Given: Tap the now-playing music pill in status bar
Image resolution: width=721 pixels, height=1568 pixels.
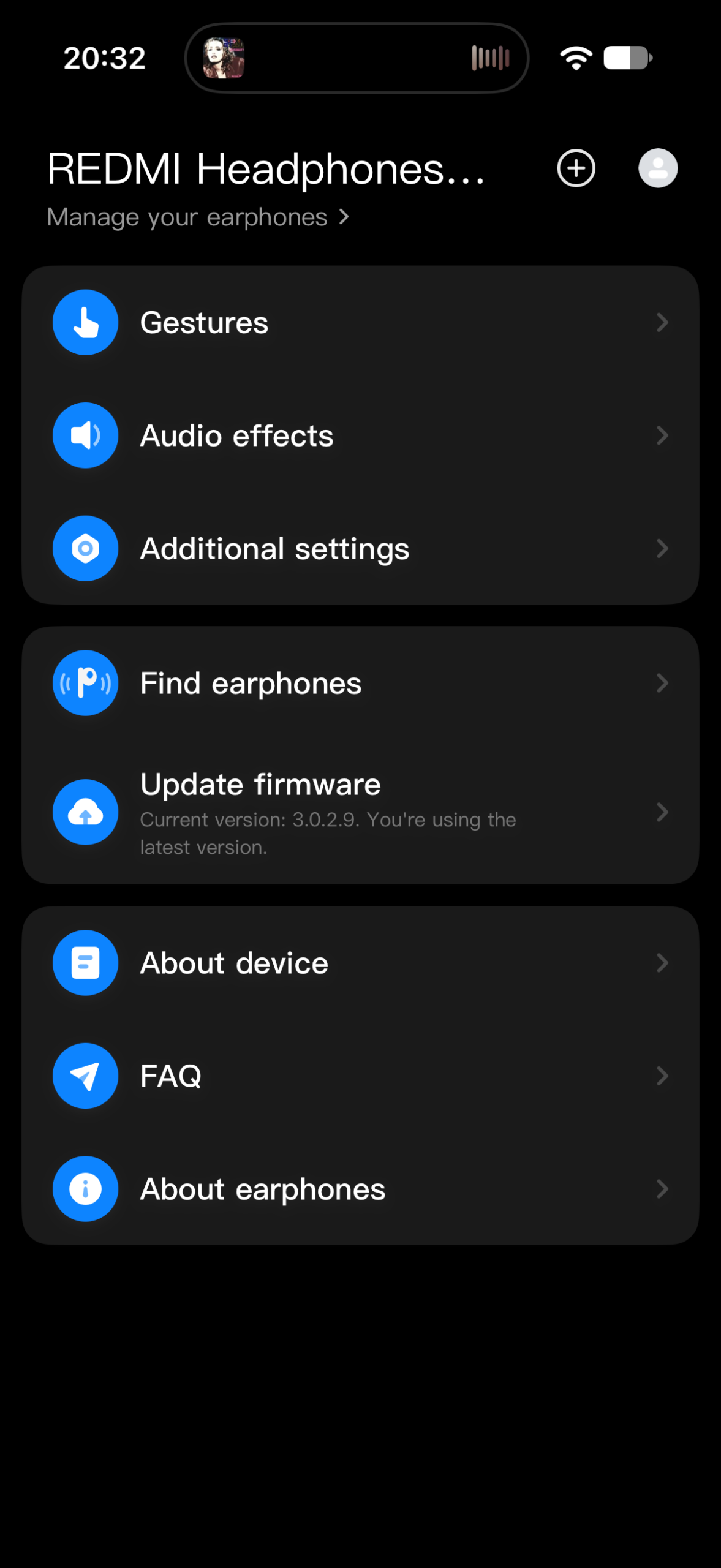Looking at the screenshot, I should point(357,58).
